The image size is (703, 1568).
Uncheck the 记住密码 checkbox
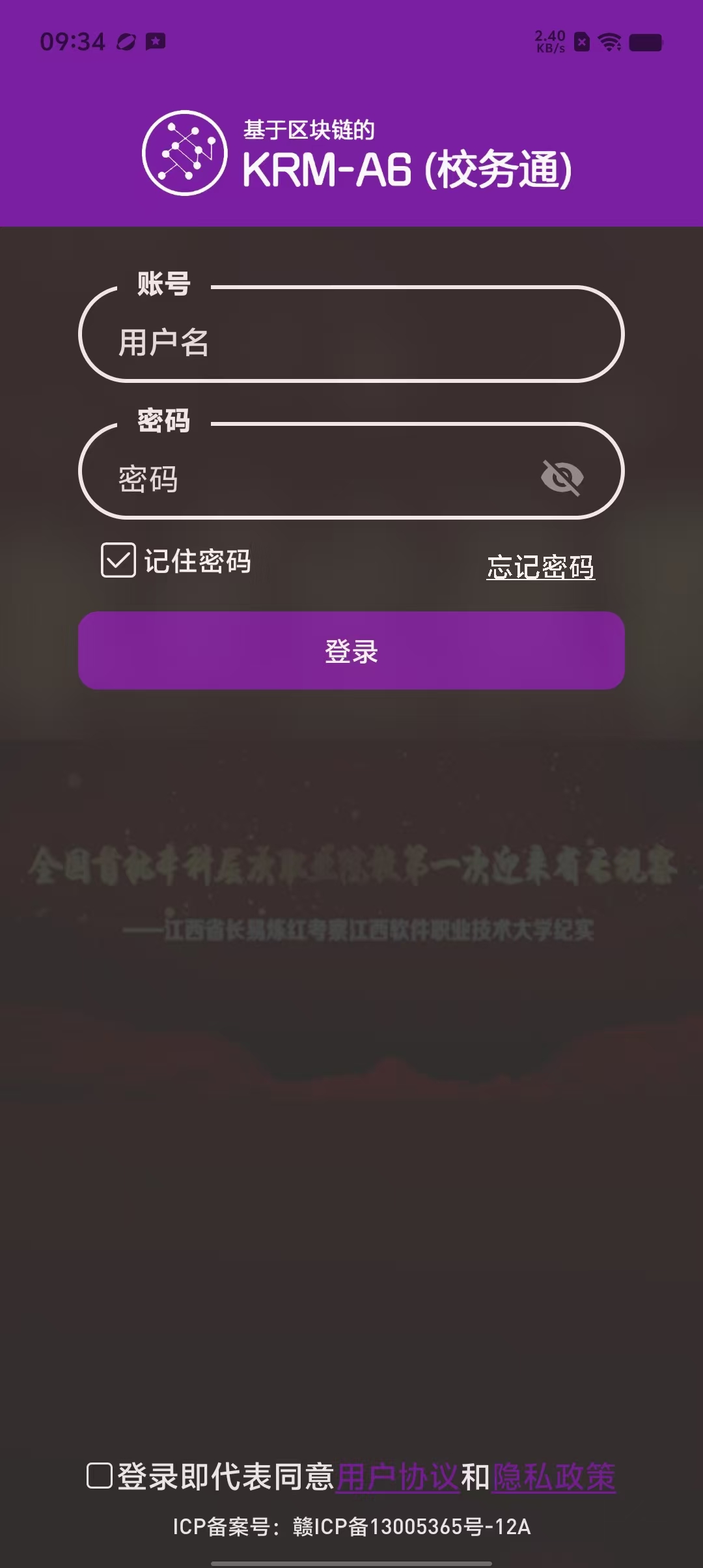[118, 561]
